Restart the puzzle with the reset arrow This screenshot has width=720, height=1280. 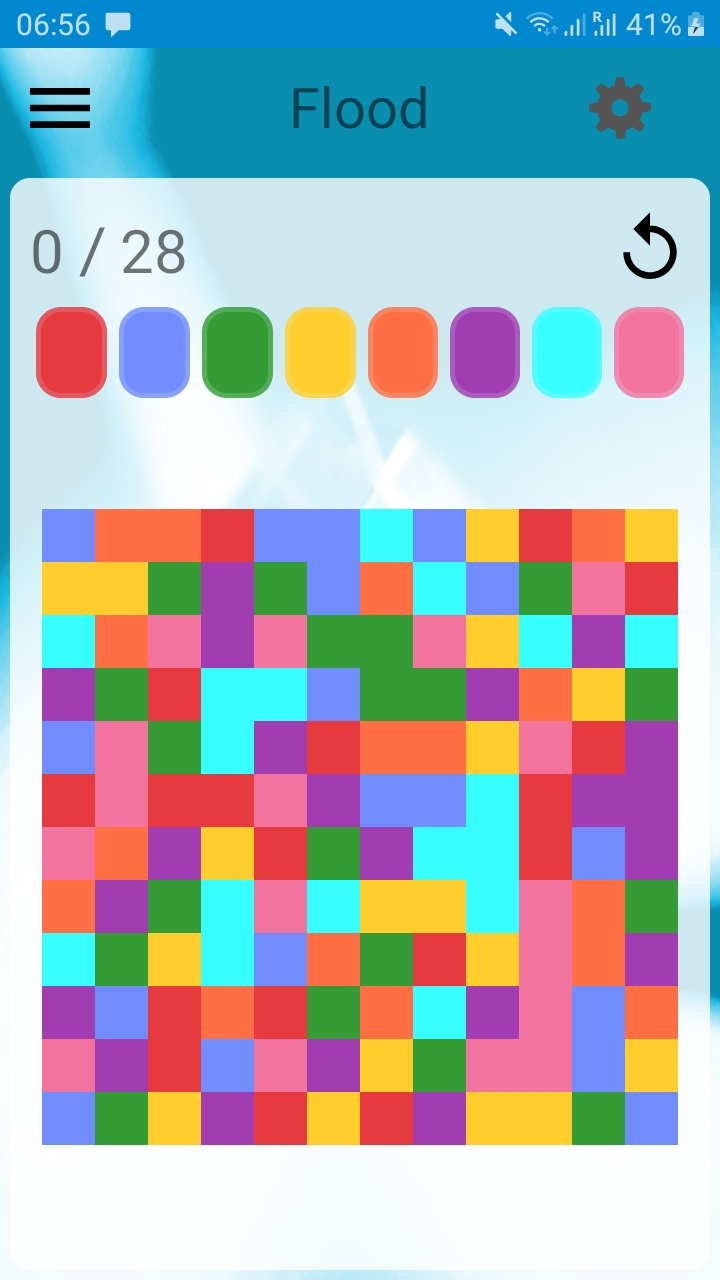click(x=650, y=246)
